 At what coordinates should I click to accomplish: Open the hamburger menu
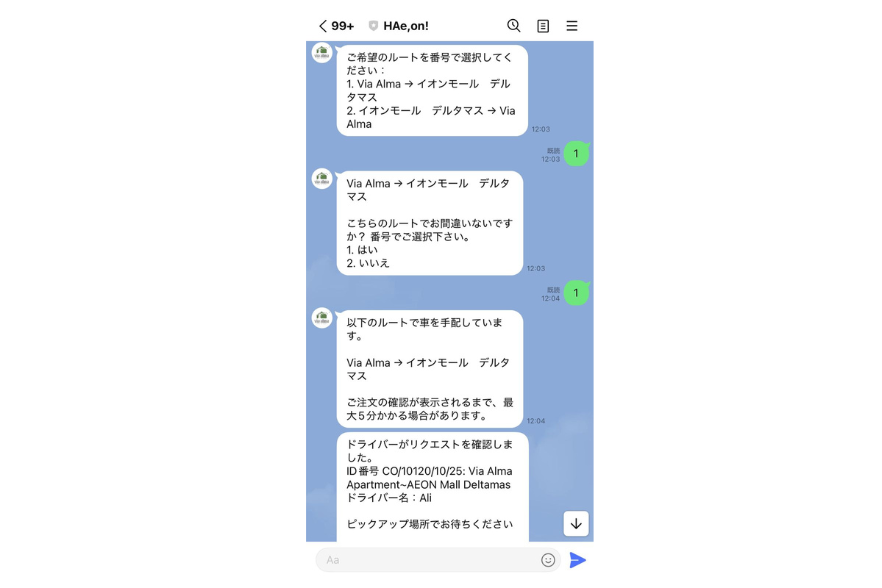[x=572, y=26]
